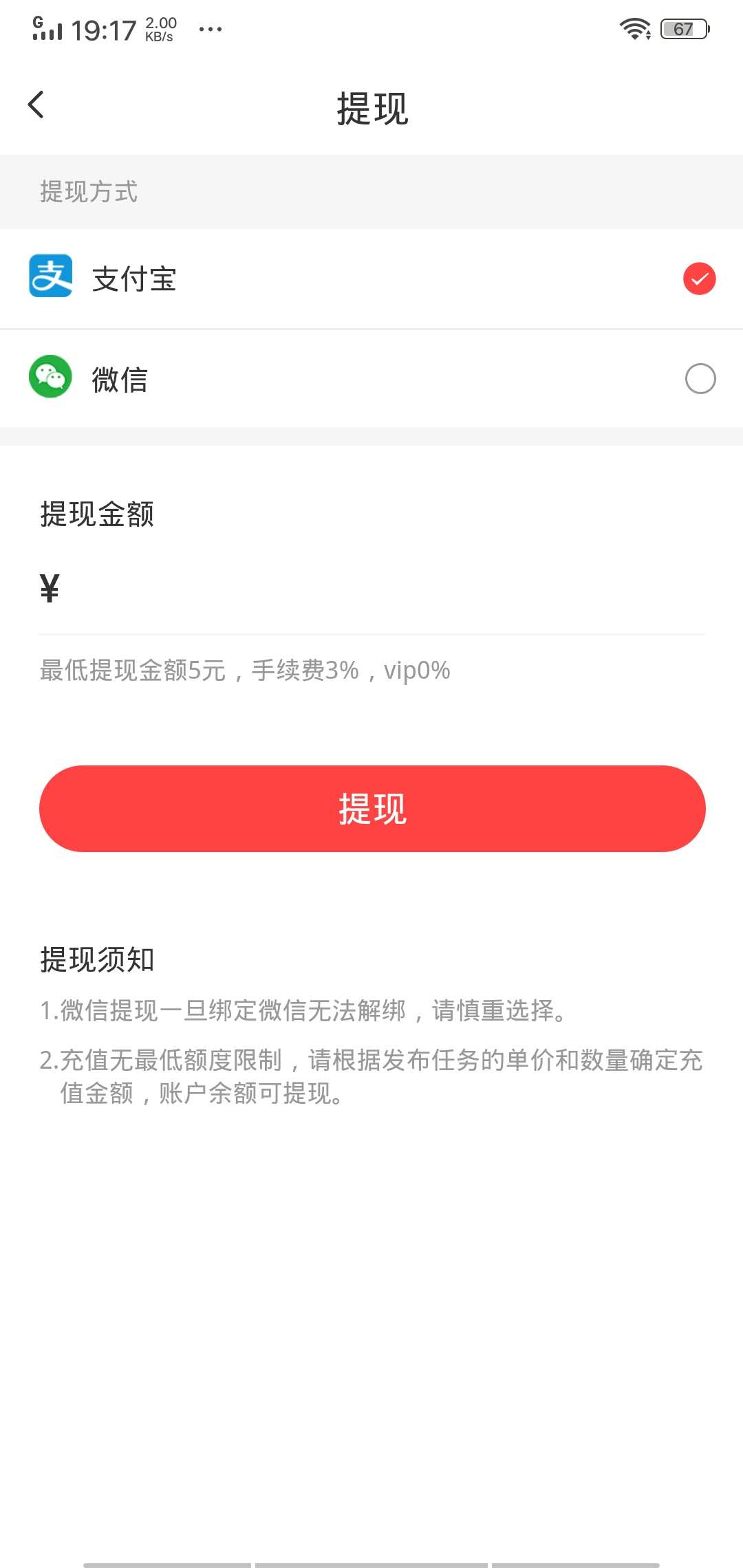The height and width of the screenshot is (1568, 743).
Task: Select the Alipay app icon
Action: pyautogui.click(x=51, y=279)
